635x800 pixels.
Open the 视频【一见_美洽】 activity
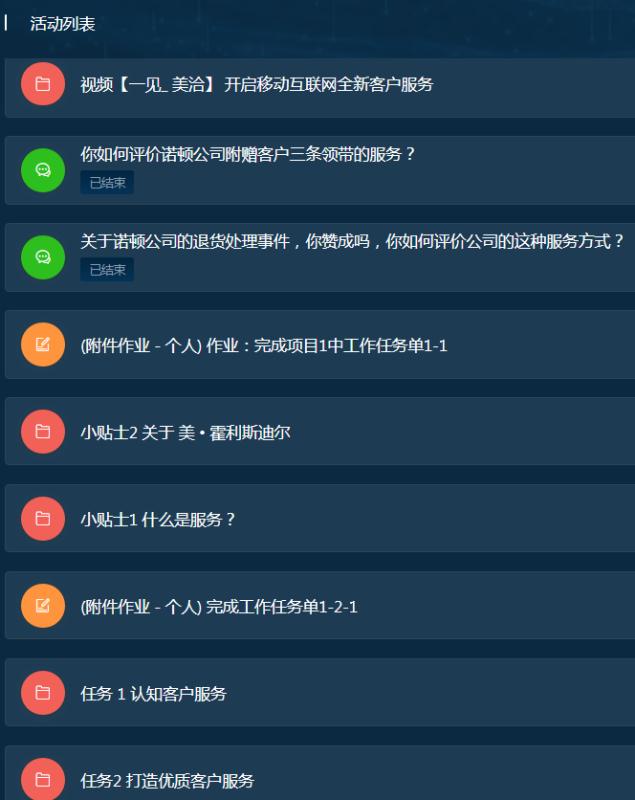[x=257, y=85]
